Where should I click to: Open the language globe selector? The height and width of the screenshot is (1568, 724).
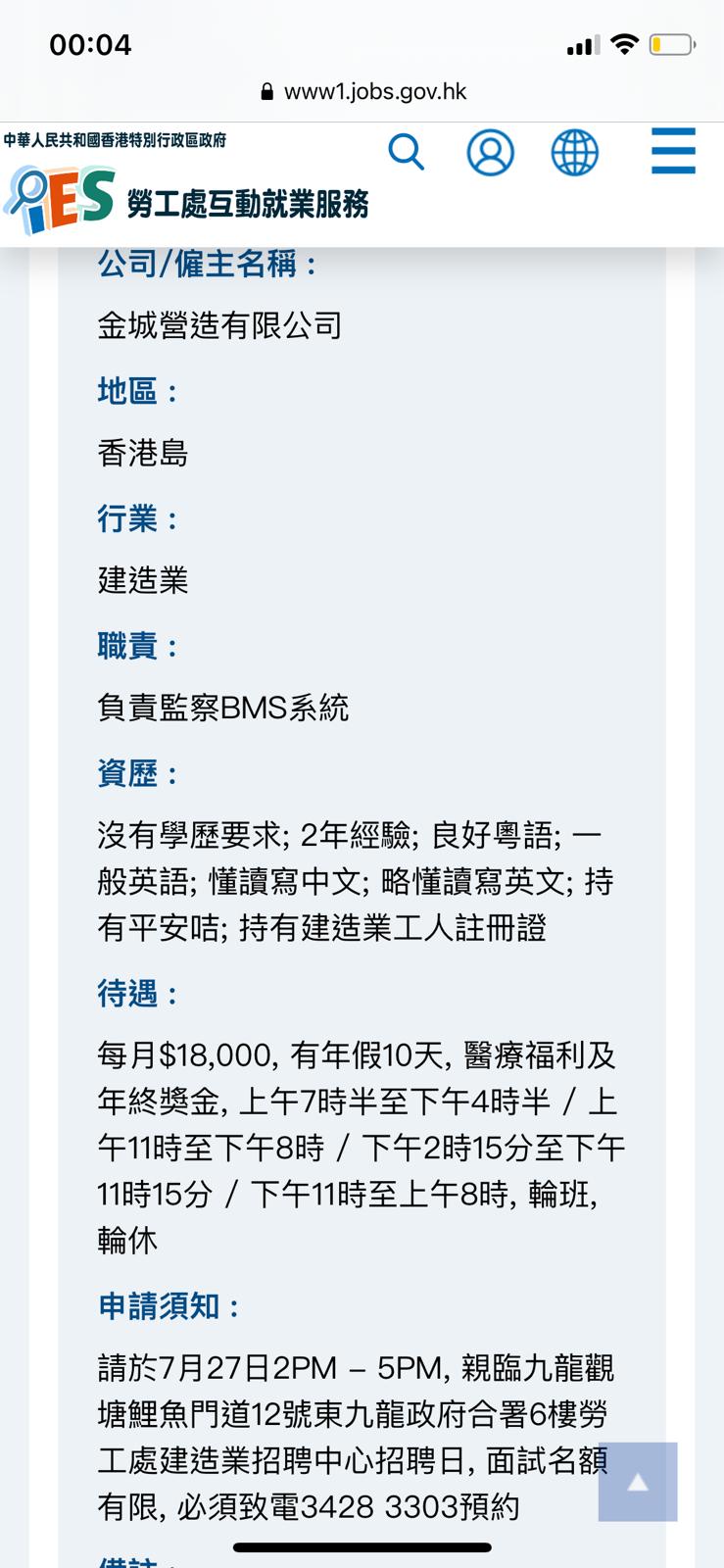574,153
